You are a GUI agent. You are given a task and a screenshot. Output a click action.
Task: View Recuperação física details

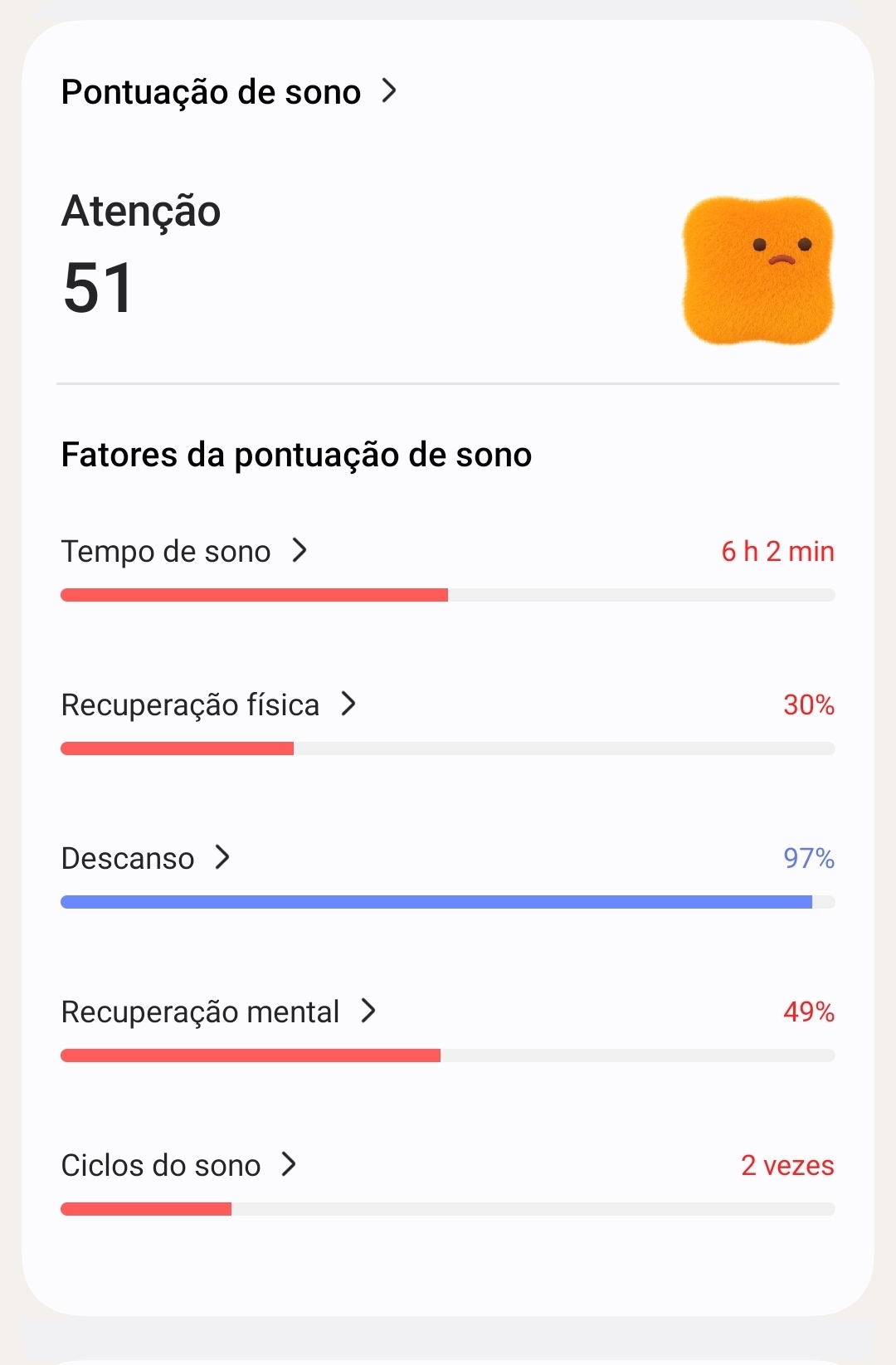(208, 704)
